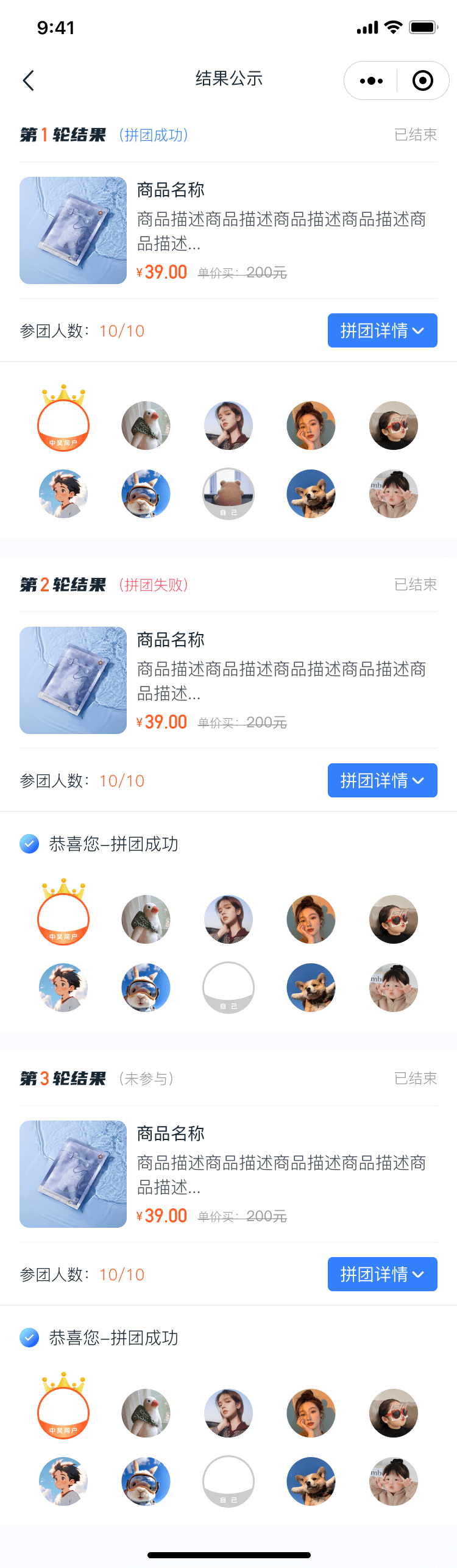Expand 拼团详情 for round 2
This screenshot has height=1568, width=457.
tap(382, 780)
